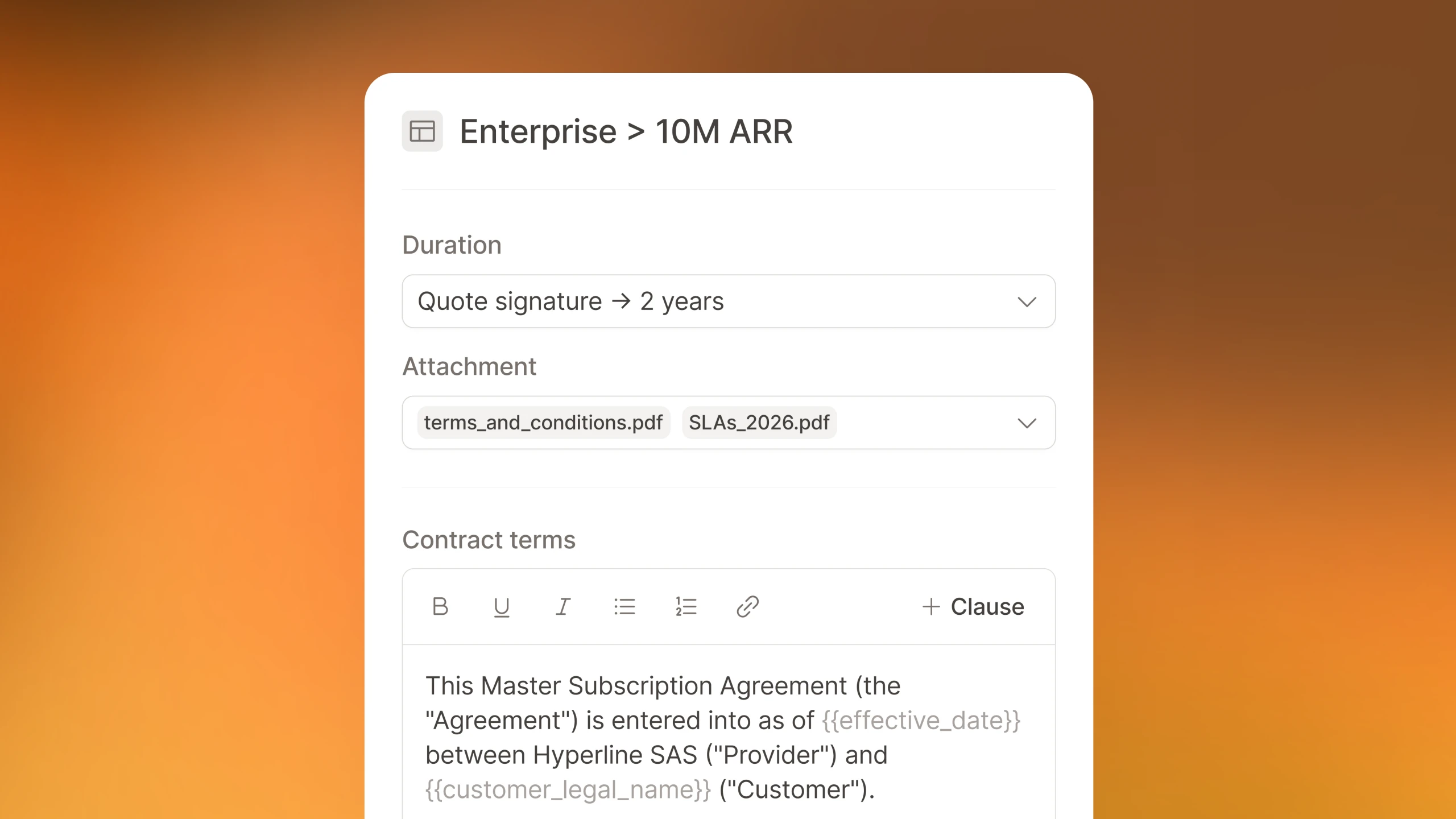This screenshot has width=1456, height=819.
Task: Insert a link in contract terms
Action: [x=747, y=607]
